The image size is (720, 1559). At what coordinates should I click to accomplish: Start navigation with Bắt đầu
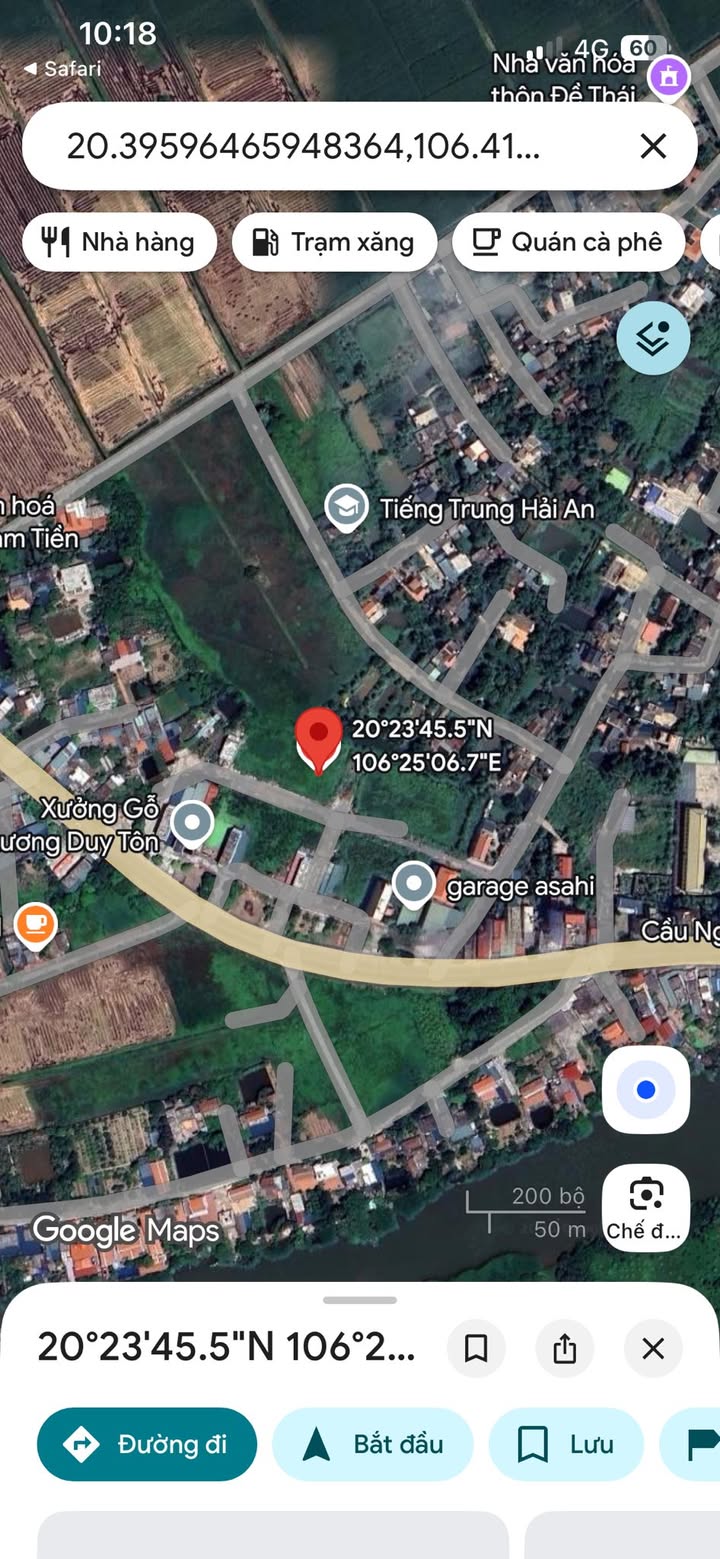(x=372, y=1444)
